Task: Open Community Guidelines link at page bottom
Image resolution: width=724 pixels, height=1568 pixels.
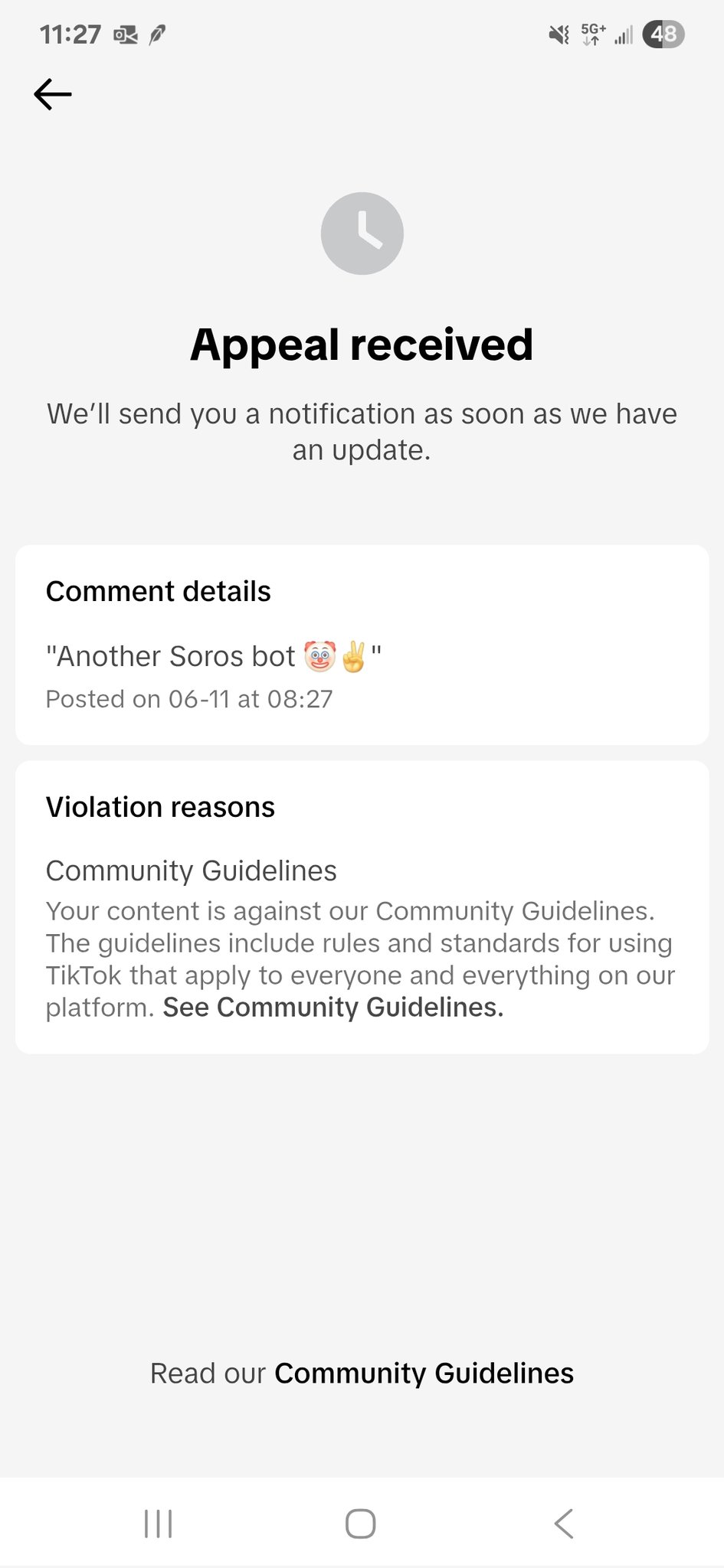Action: (x=423, y=1374)
